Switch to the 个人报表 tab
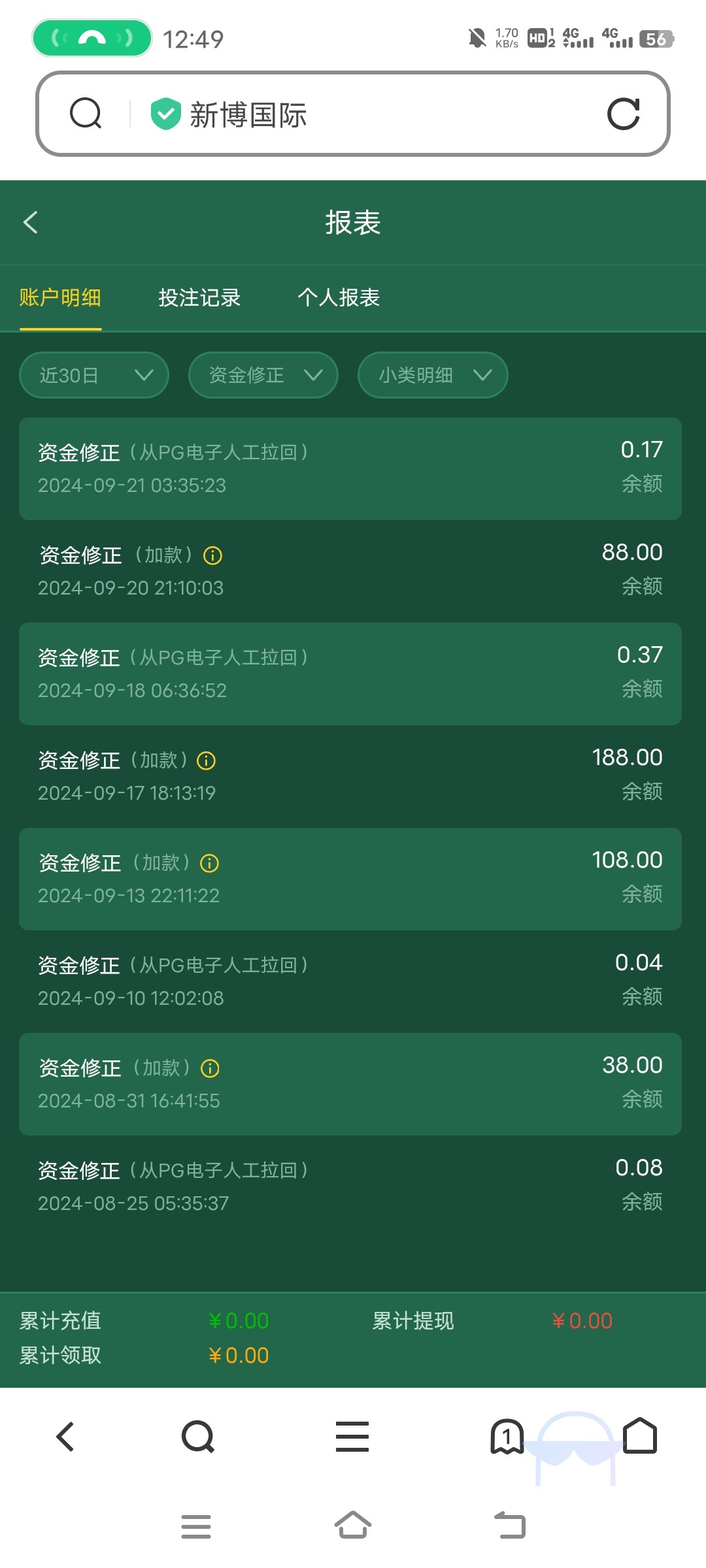This screenshot has width=706, height=1568. [x=339, y=298]
